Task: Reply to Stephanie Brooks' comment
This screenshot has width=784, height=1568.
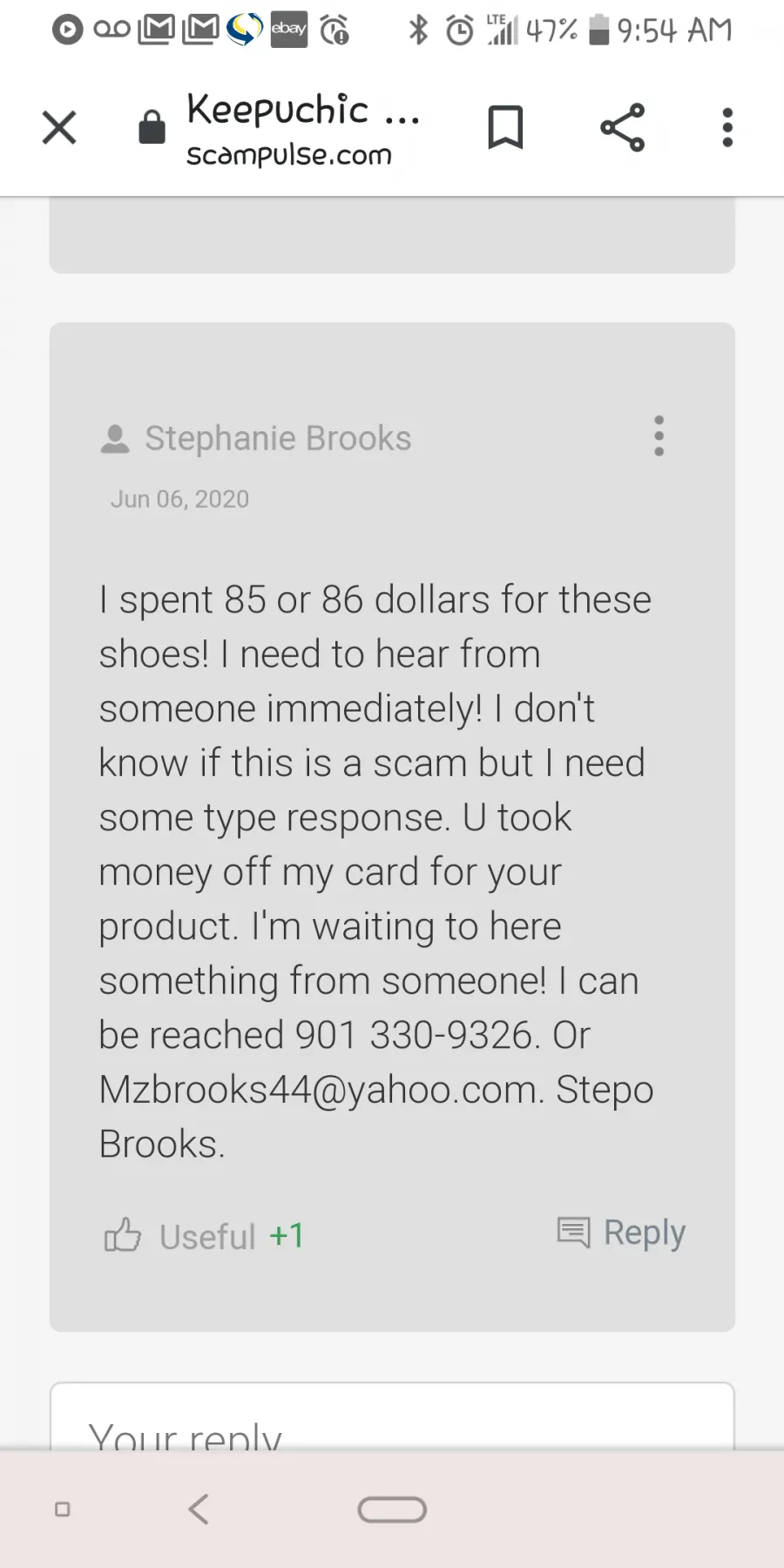Action: point(621,1233)
